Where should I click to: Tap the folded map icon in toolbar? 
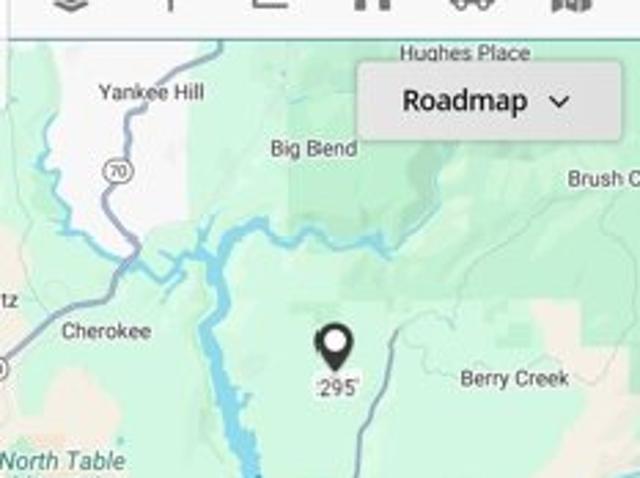coord(571,5)
